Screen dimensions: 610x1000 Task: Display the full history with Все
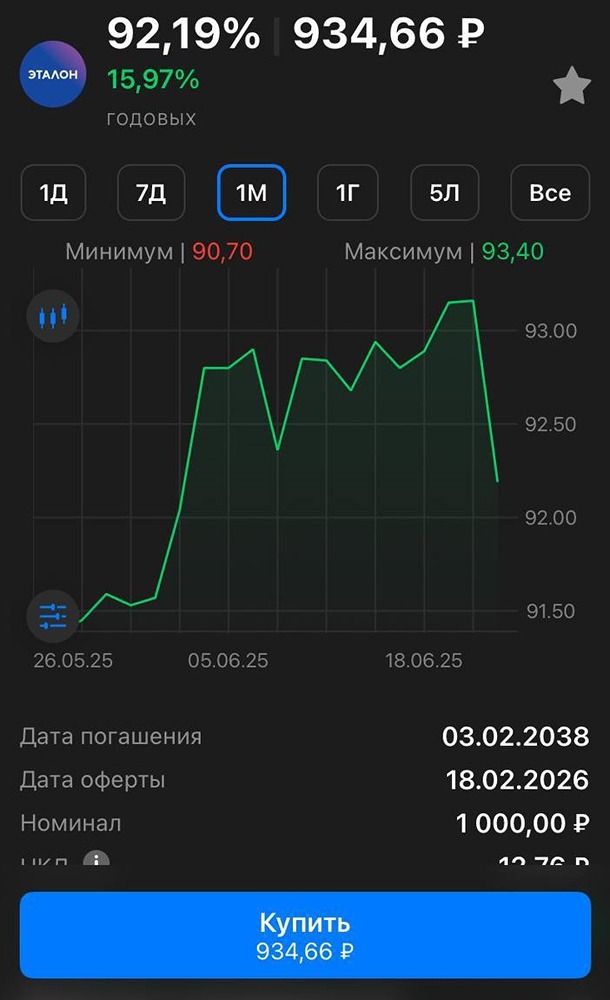549,192
